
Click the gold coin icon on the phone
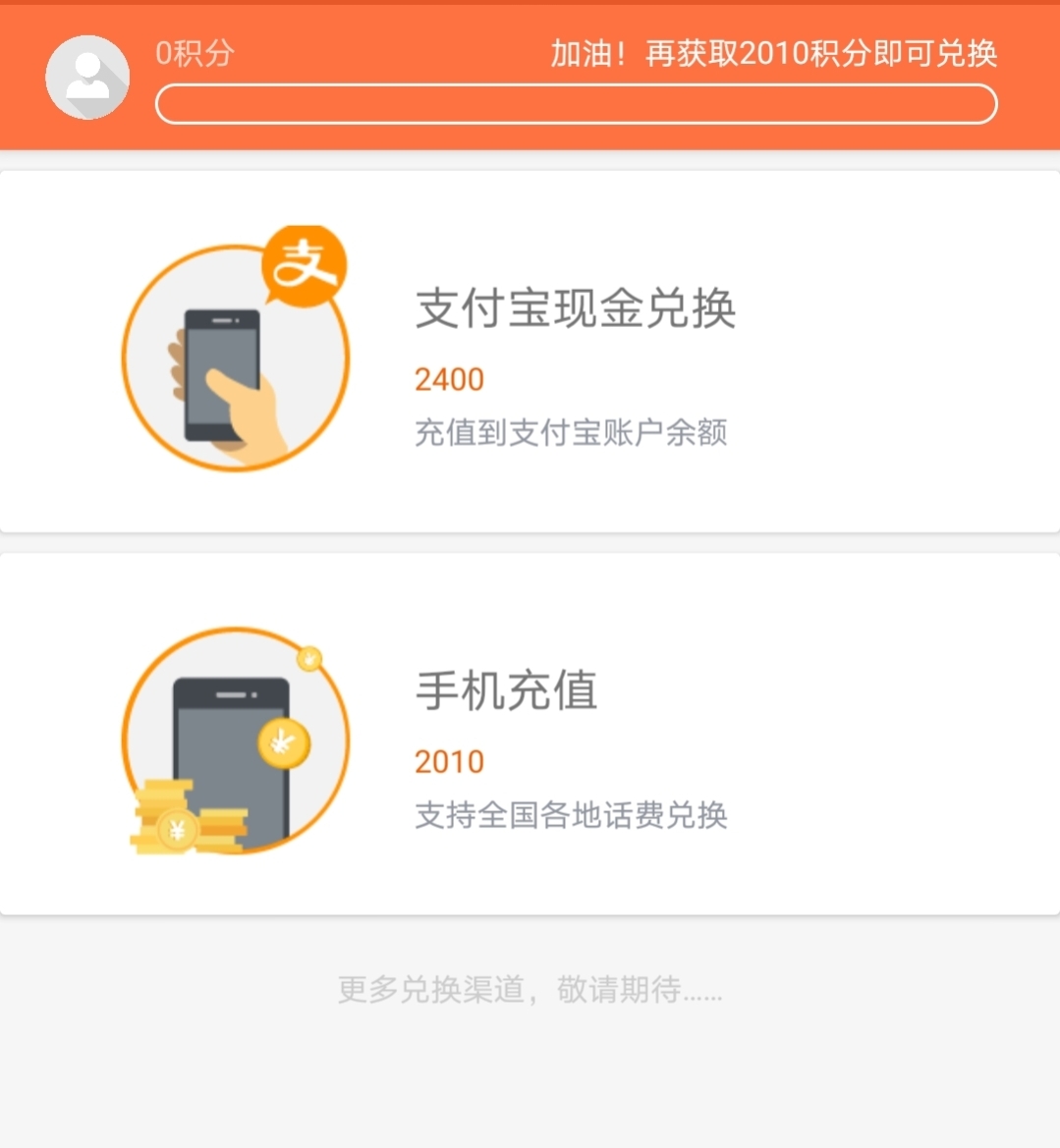tap(282, 744)
